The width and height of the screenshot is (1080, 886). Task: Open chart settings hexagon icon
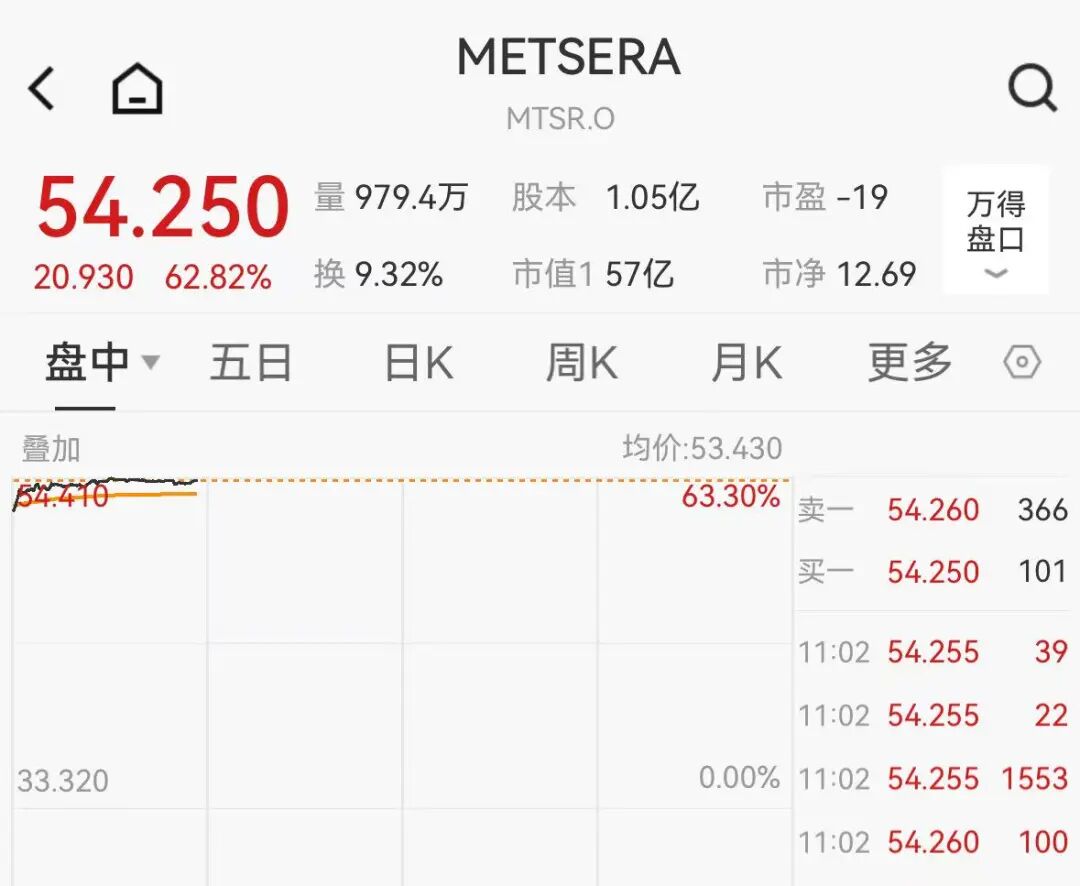(1022, 362)
